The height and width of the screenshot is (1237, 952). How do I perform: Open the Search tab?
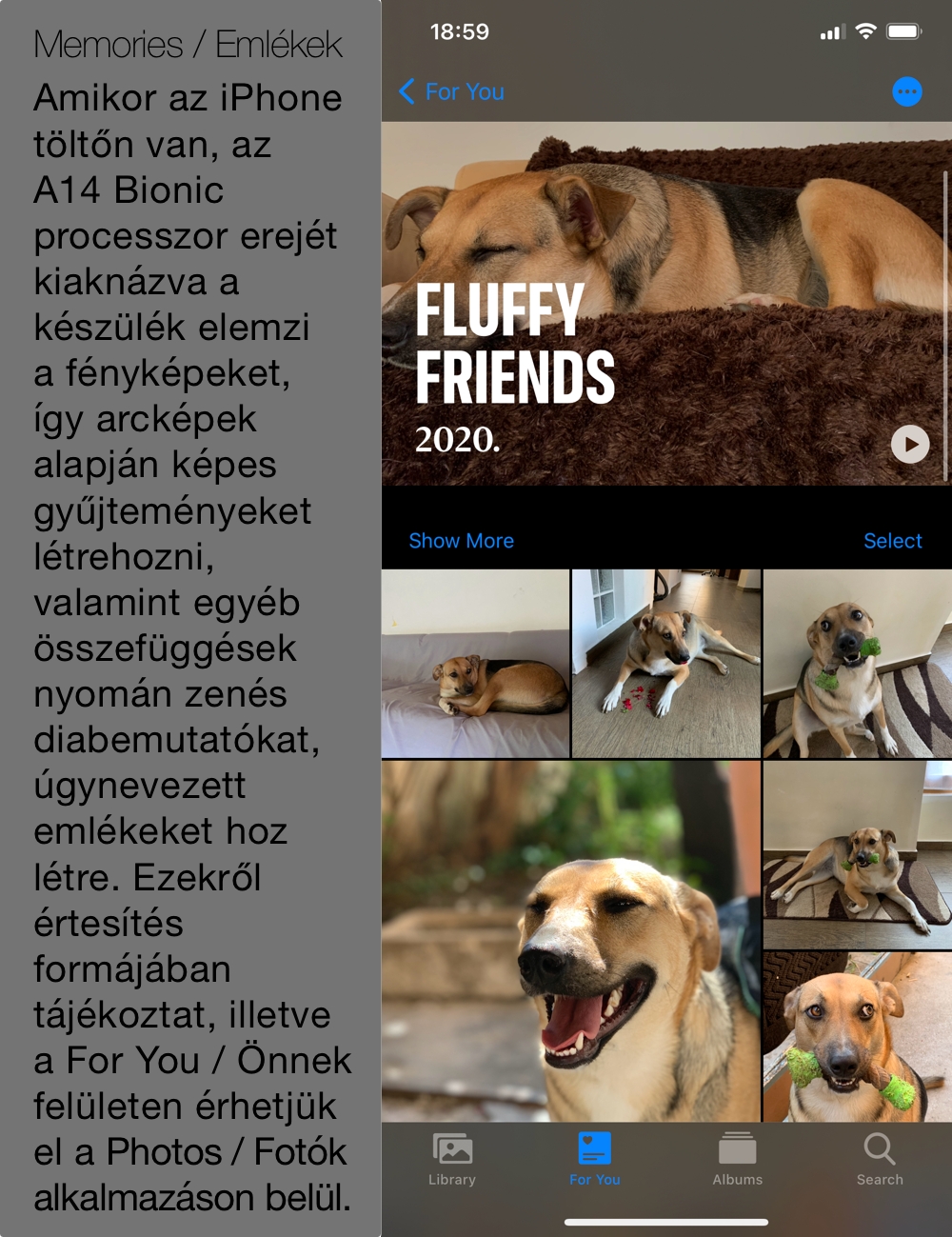click(x=879, y=1159)
